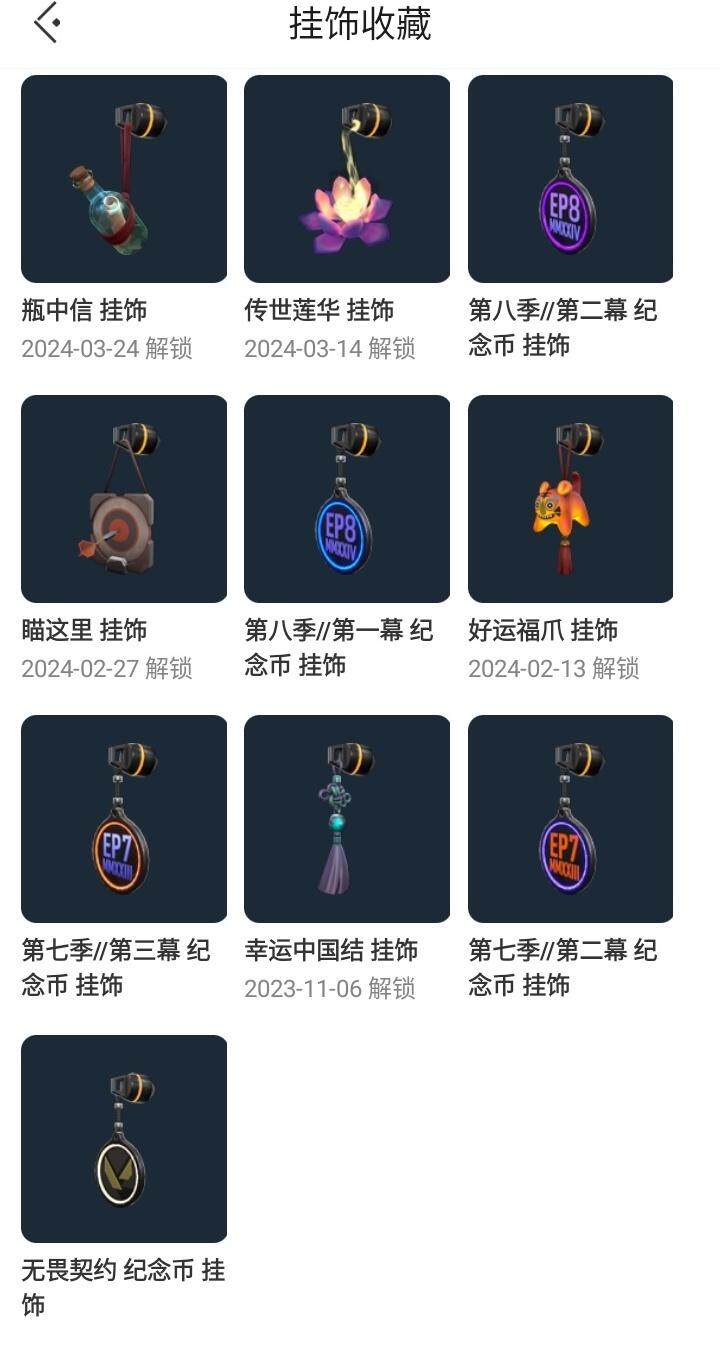Viewport: 720px width, 1349px height.
Task: View 第八季//第二幕 纪念币 挂饰
Action: coord(570,179)
